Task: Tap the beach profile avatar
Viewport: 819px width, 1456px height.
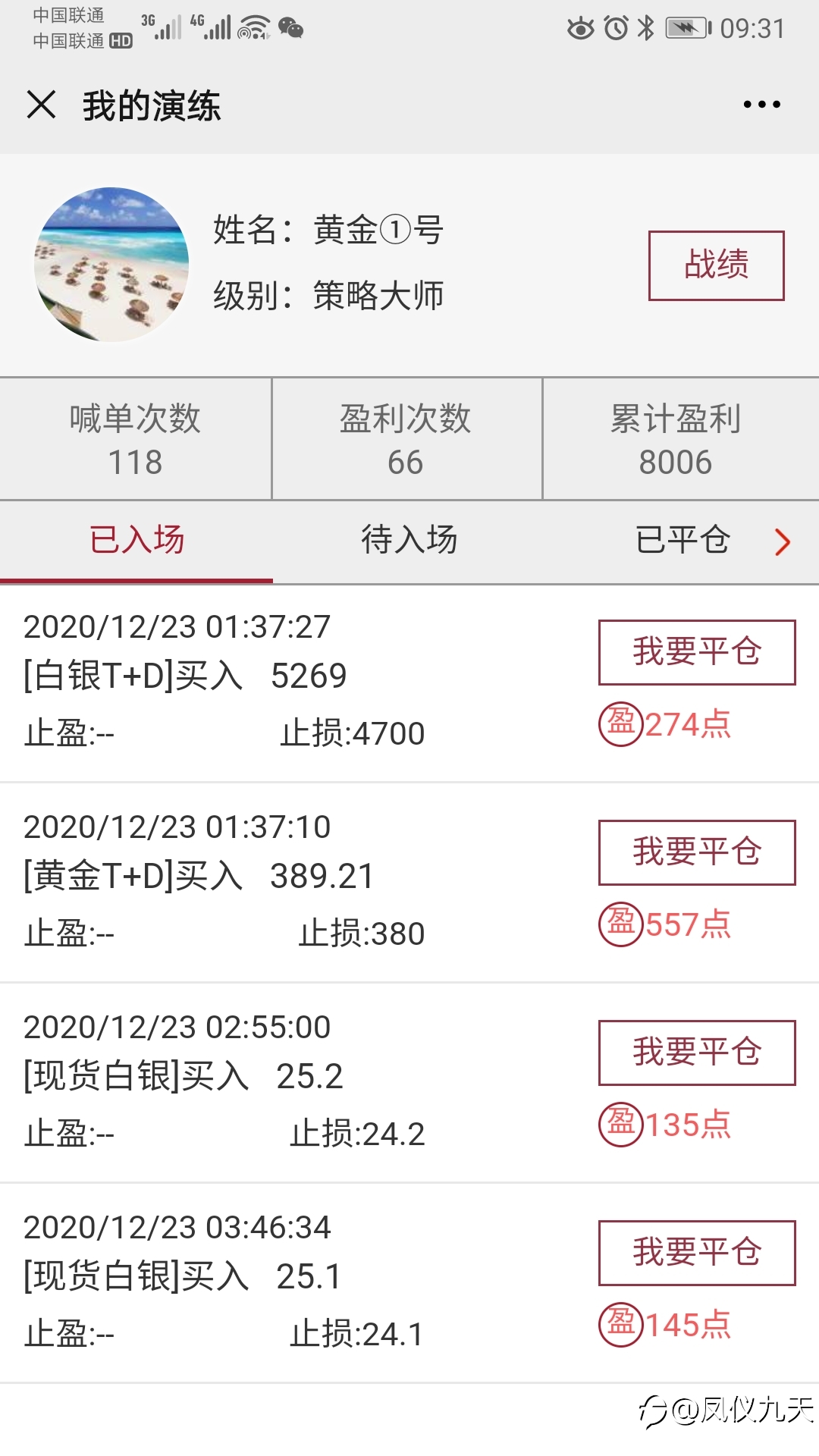Action: [111, 264]
